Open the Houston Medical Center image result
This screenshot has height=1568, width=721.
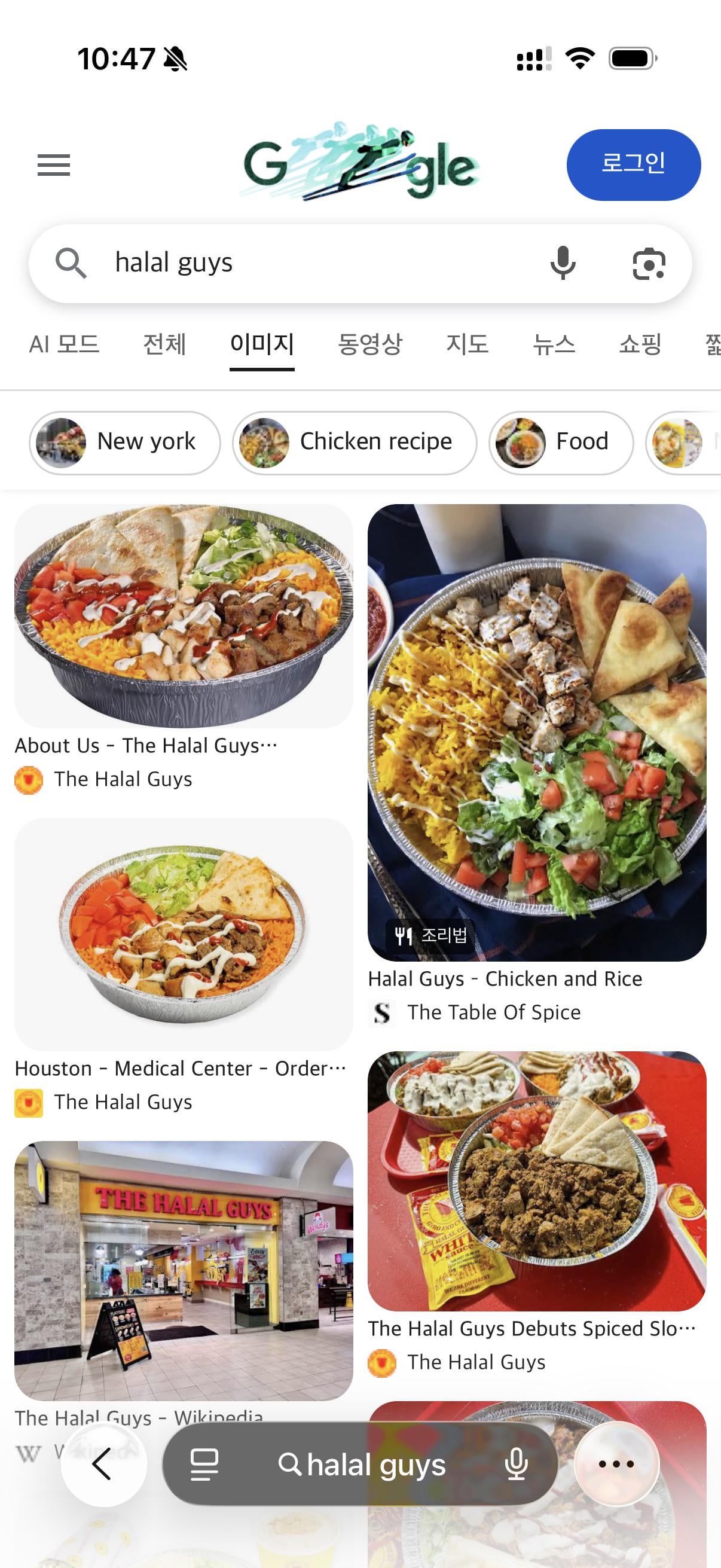[184, 934]
